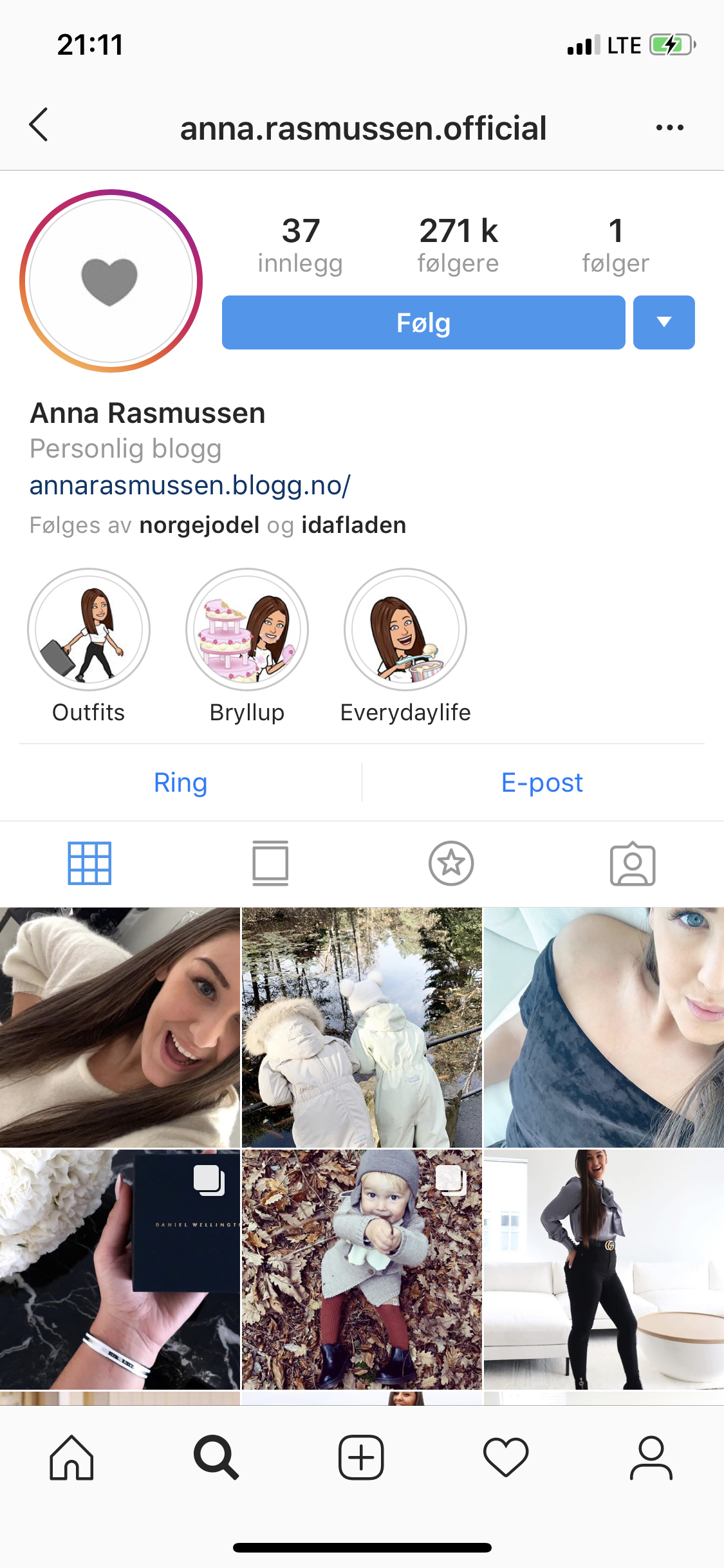Tap the Ring call button

coord(181,782)
